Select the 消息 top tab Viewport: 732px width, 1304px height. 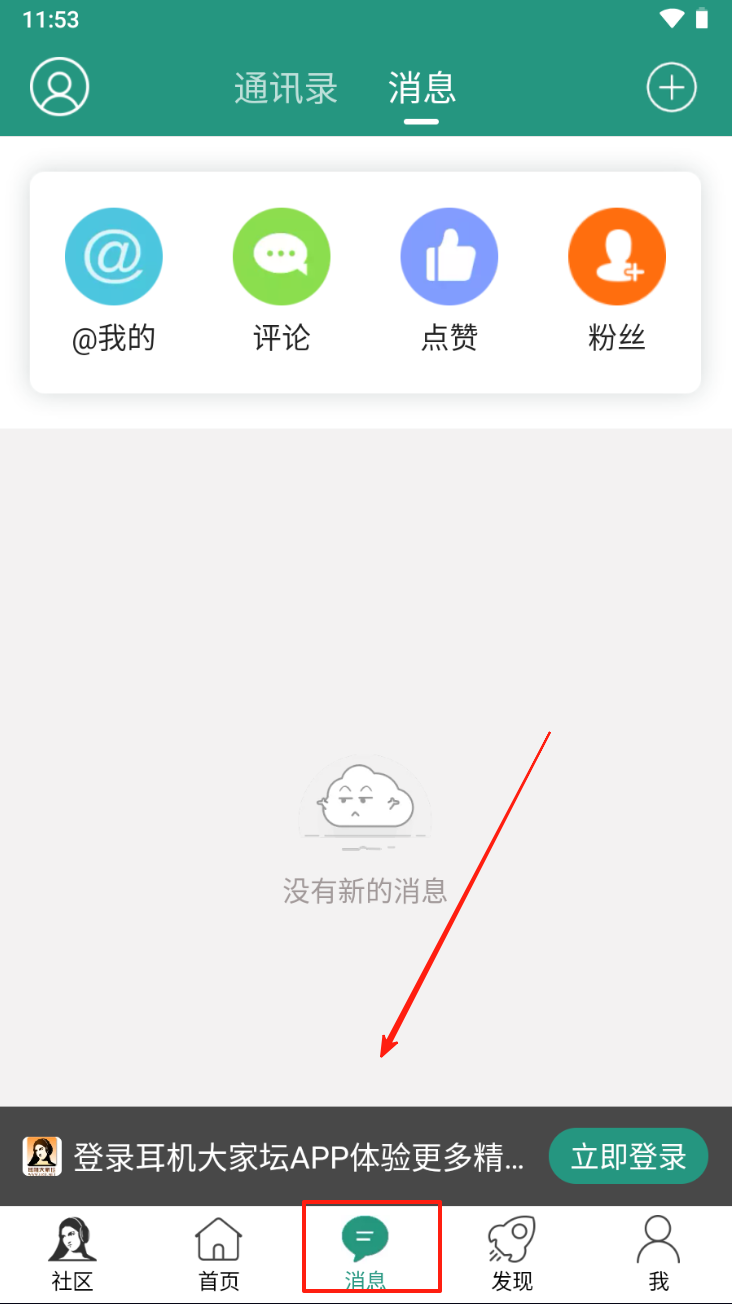(422, 89)
